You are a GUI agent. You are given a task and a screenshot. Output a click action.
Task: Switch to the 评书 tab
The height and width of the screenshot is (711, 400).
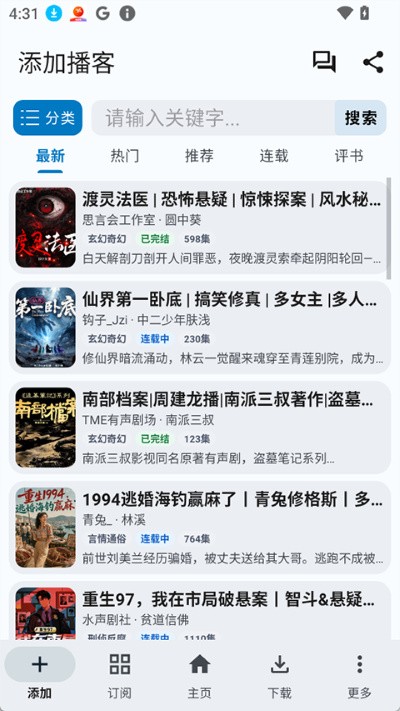(x=349, y=156)
